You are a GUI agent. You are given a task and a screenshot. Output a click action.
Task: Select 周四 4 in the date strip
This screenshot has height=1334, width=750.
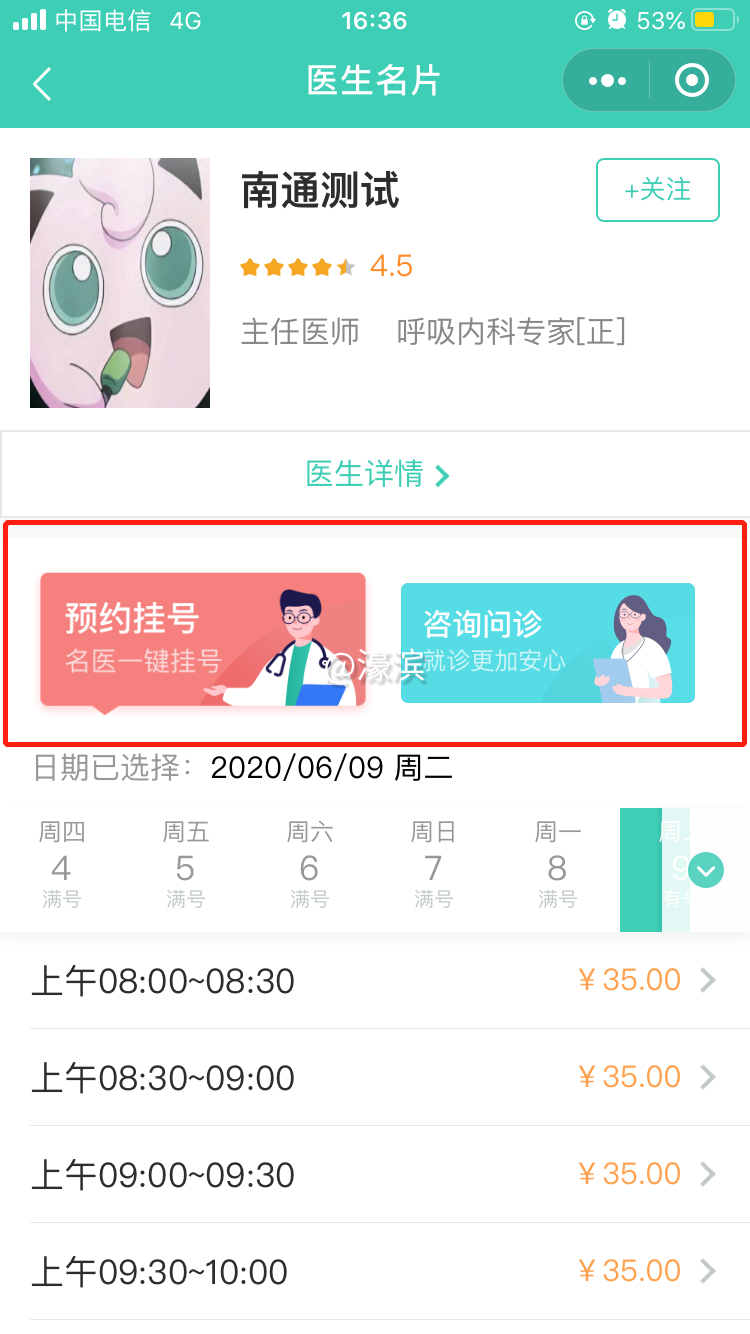61,866
